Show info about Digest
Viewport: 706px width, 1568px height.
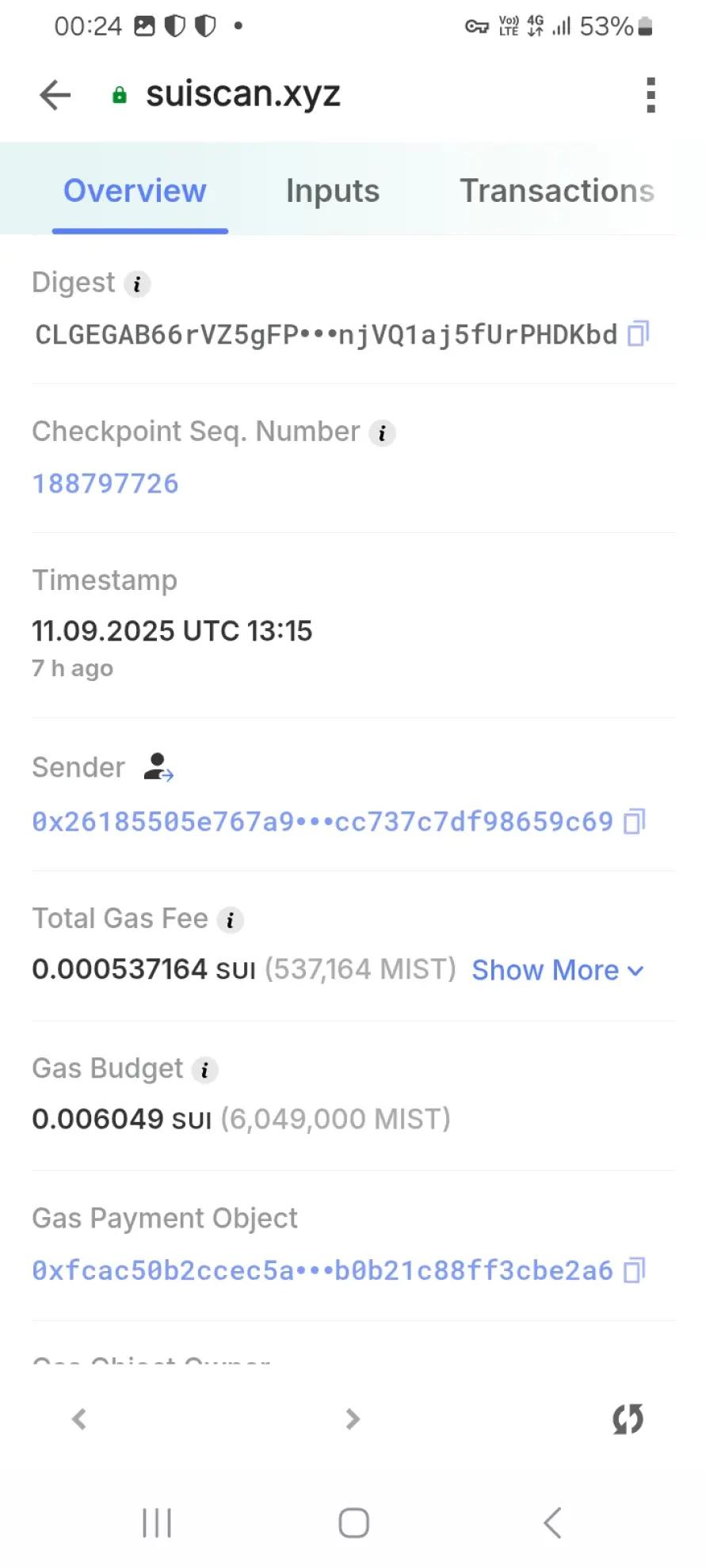[137, 284]
